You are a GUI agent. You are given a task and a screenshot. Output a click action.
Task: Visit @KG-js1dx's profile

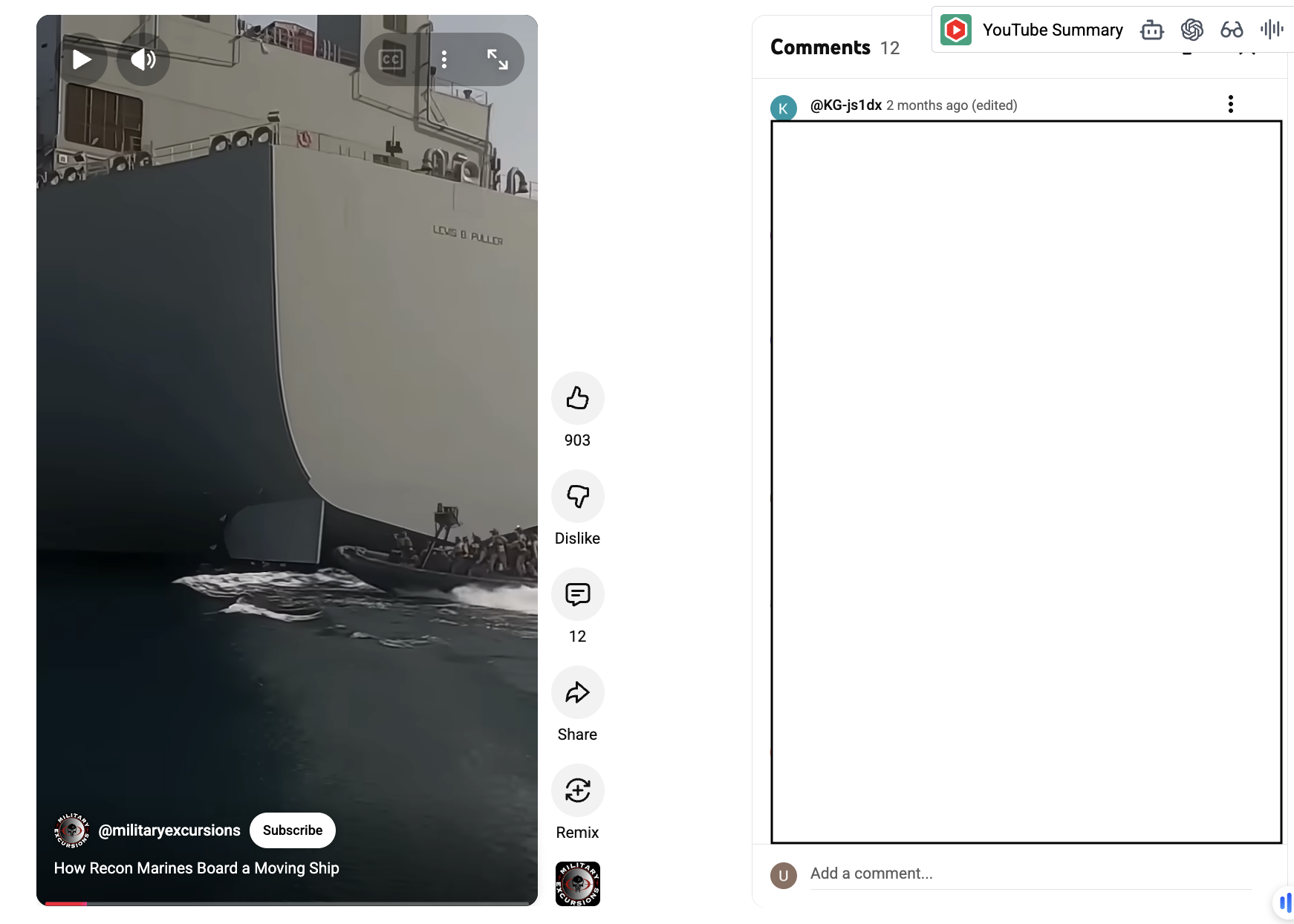pyautogui.click(x=845, y=105)
